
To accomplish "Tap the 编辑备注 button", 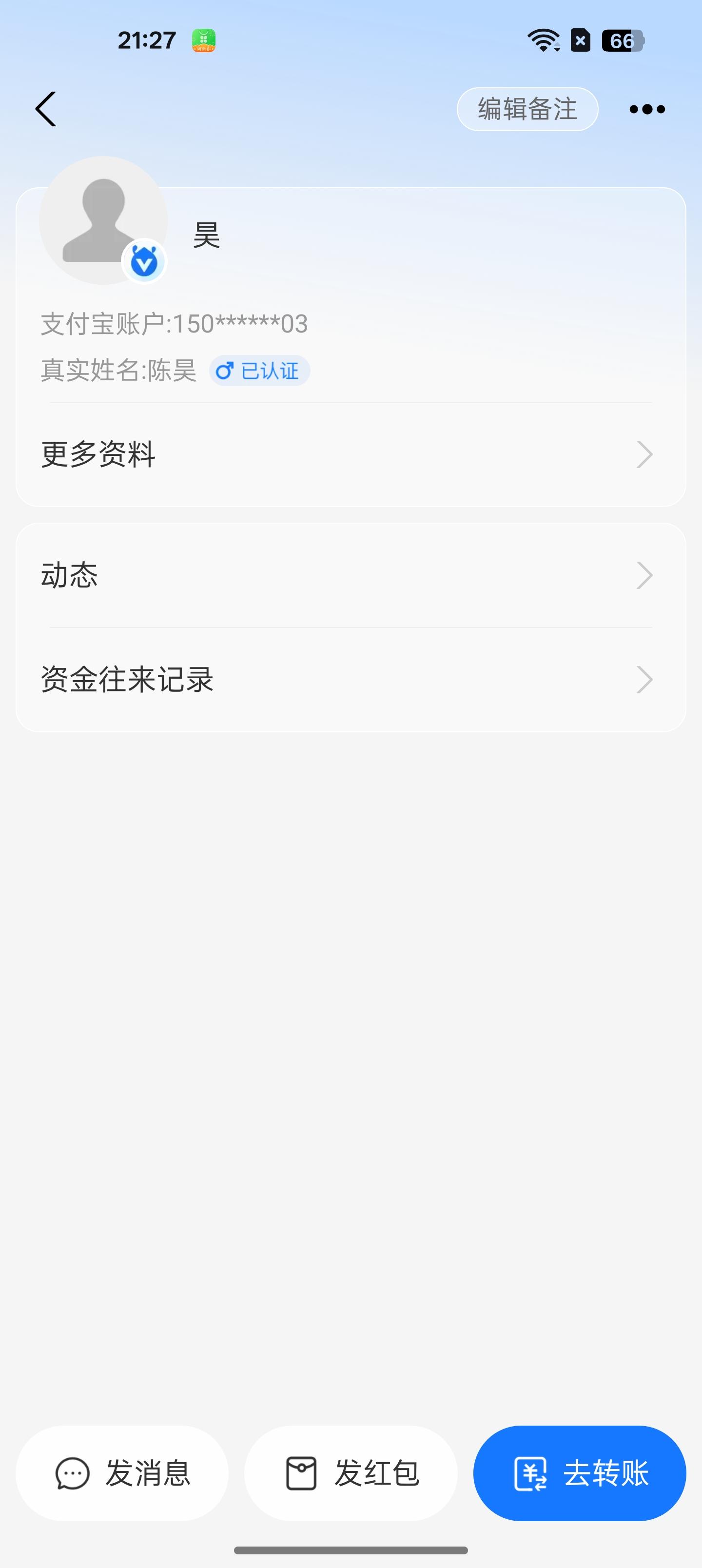I will pyautogui.click(x=527, y=110).
